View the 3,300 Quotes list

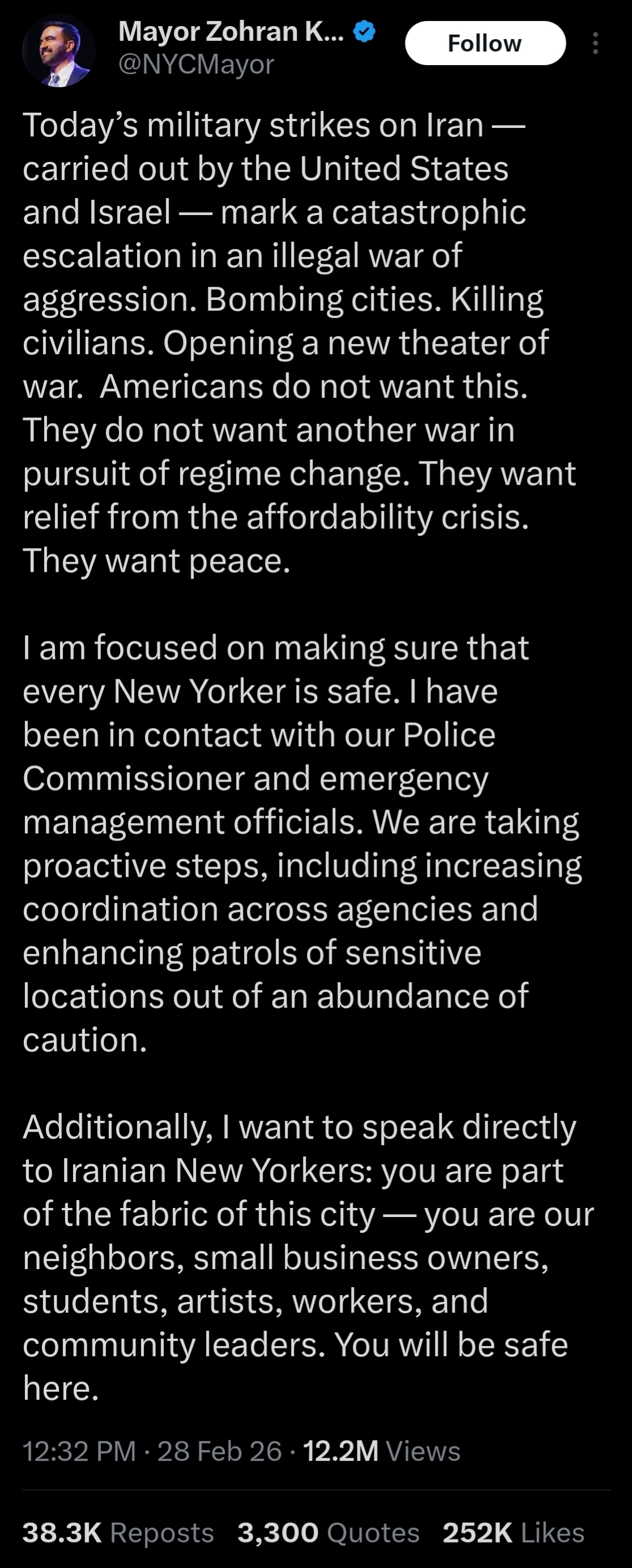click(x=328, y=1532)
